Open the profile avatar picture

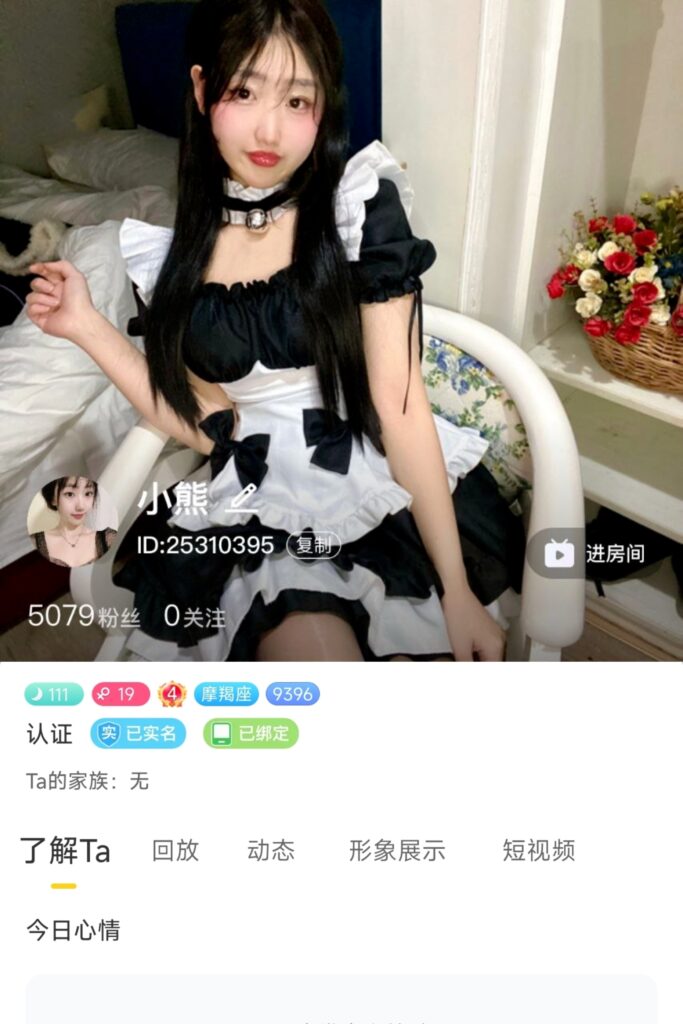click(71, 521)
